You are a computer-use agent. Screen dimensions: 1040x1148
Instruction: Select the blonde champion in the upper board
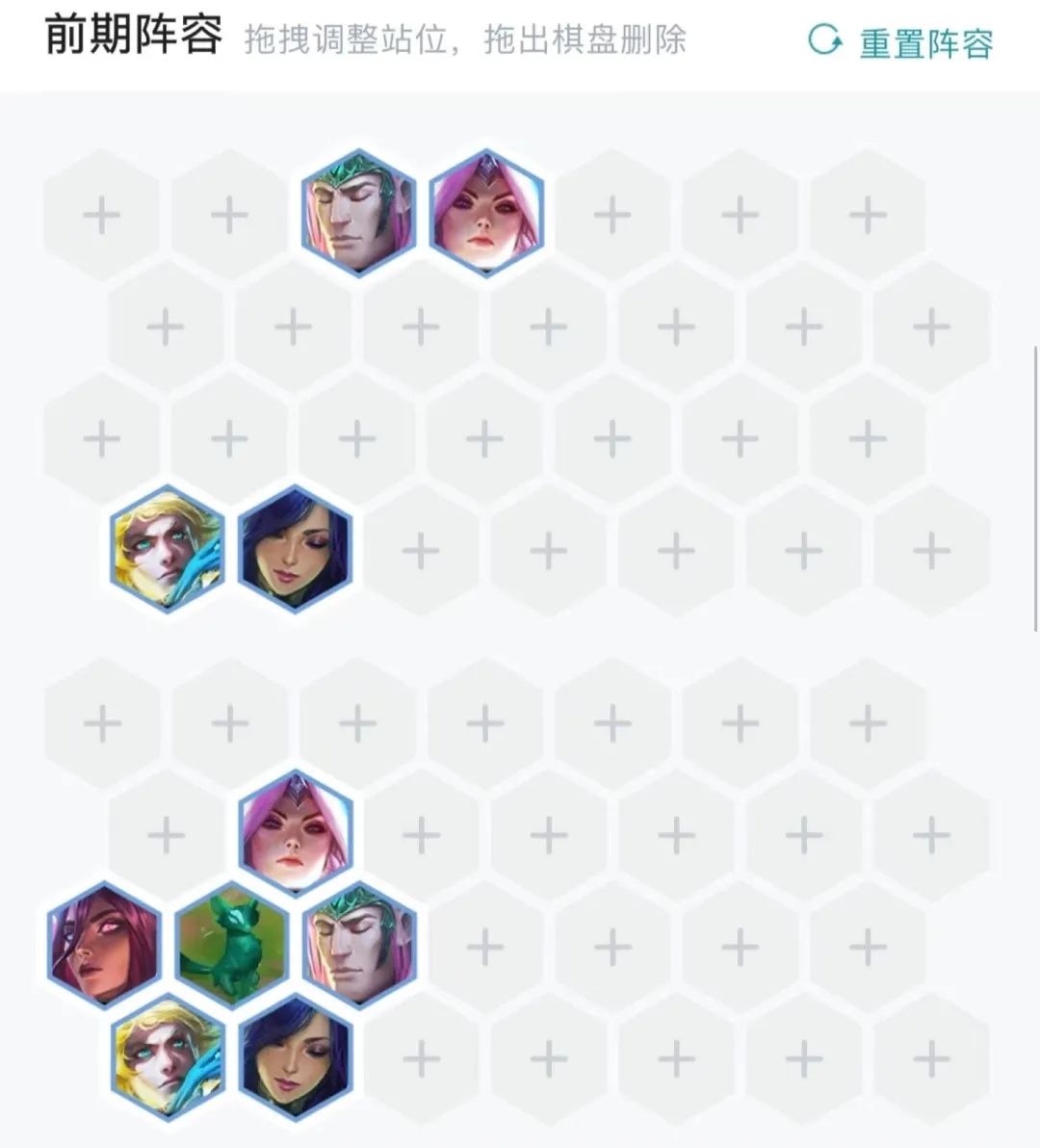[x=168, y=549]
